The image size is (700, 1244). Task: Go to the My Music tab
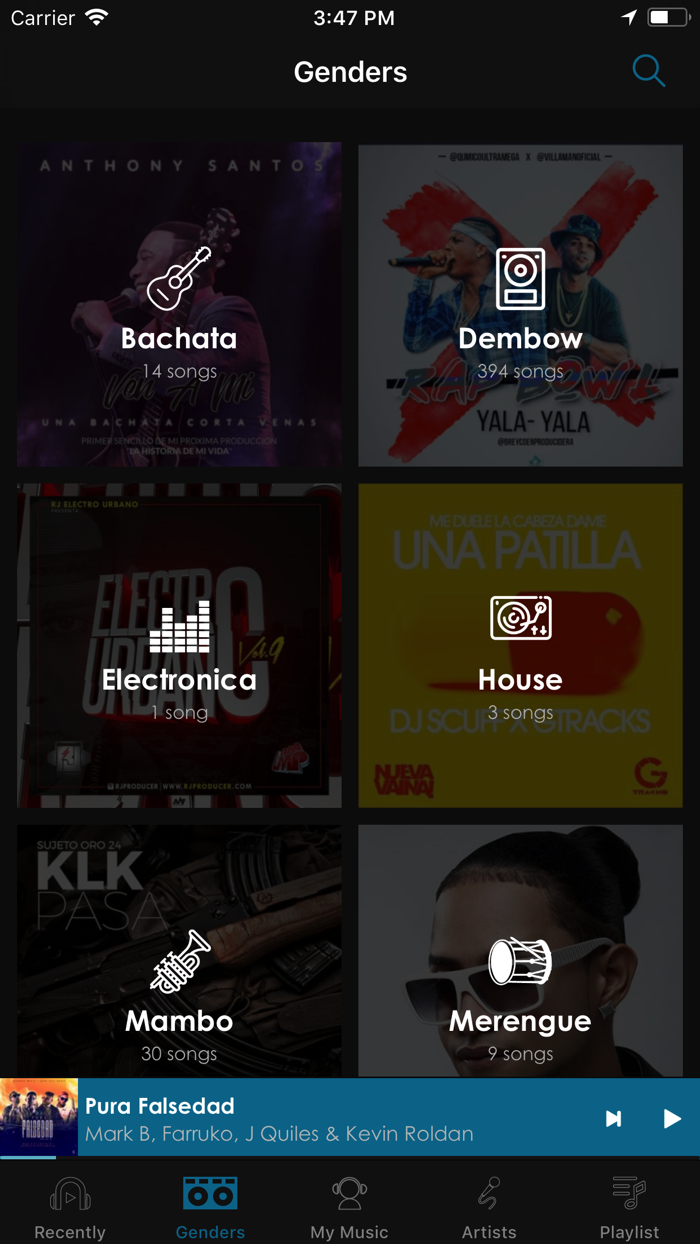point(349,1208)
